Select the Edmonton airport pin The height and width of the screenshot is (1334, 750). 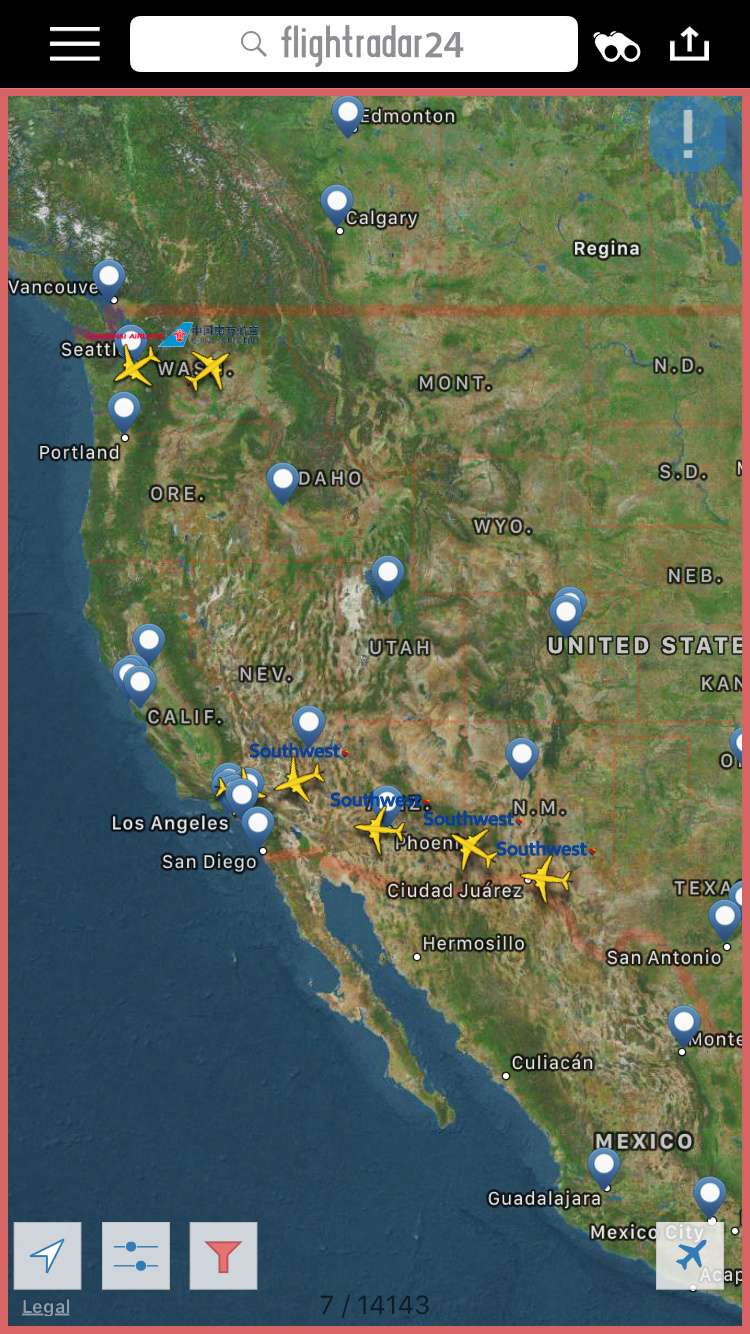pos(347,114)
